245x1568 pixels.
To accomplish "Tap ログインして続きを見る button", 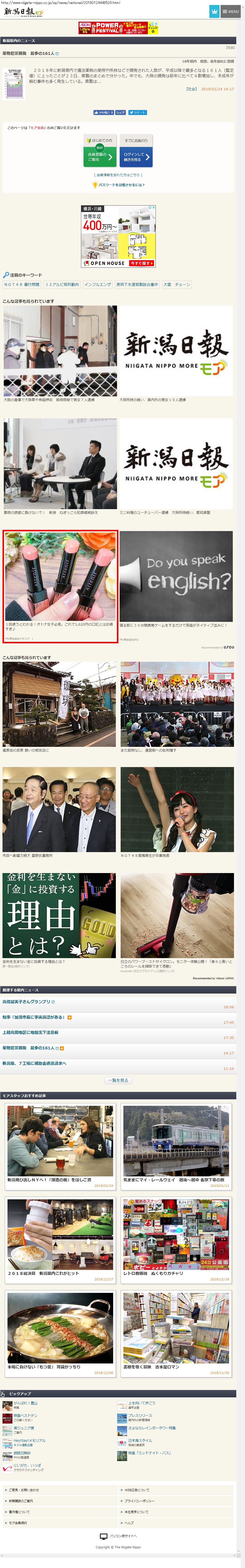I will point(136,157).
